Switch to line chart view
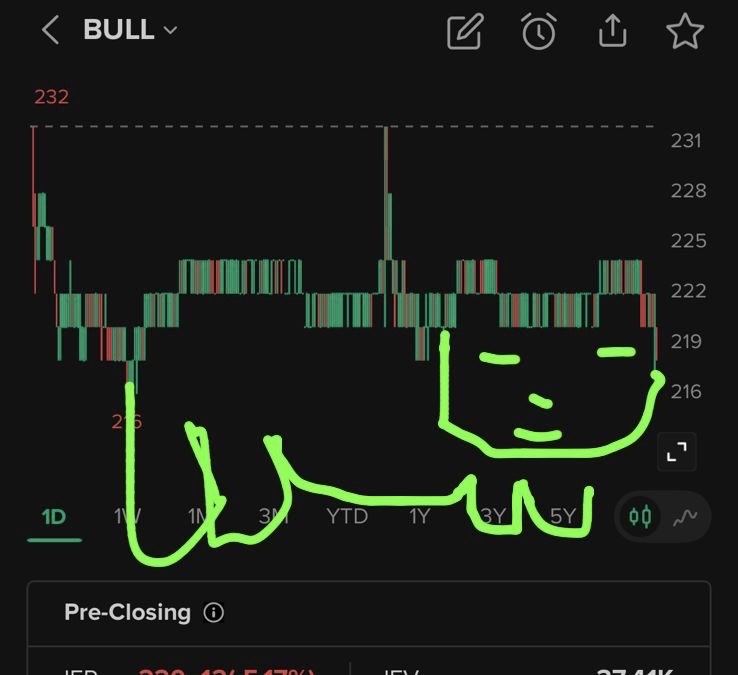 686,517
